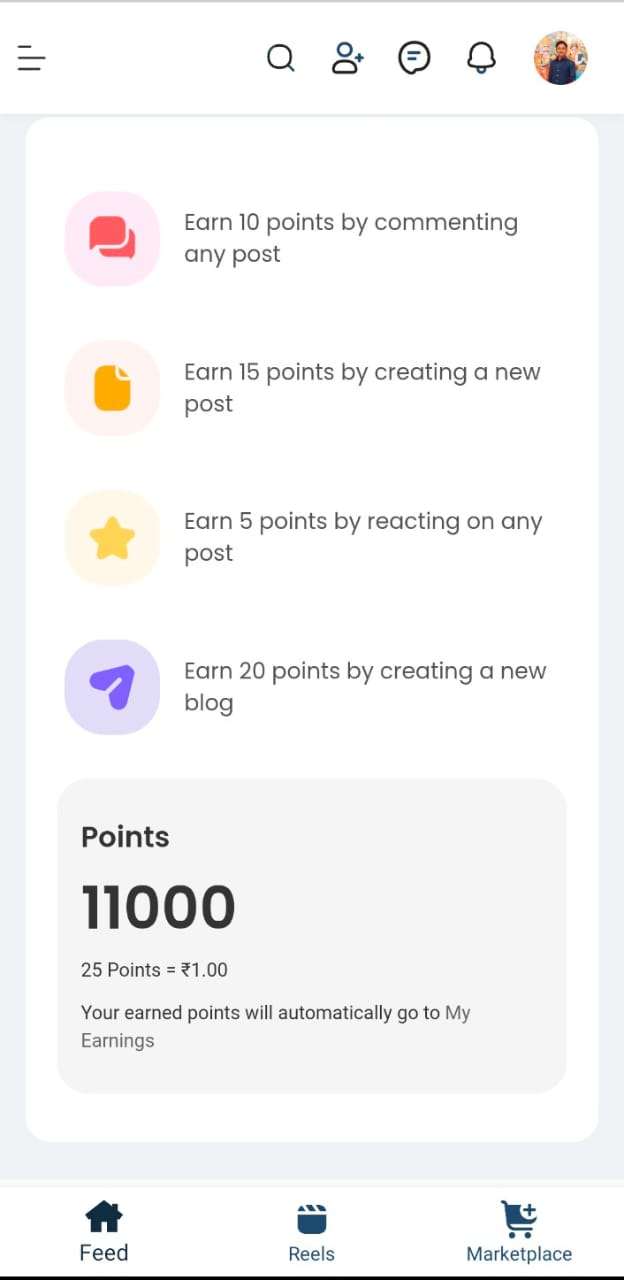Open the side drawer menu
The height and width of the screenshot is (1280, 624).
(32, 59)
